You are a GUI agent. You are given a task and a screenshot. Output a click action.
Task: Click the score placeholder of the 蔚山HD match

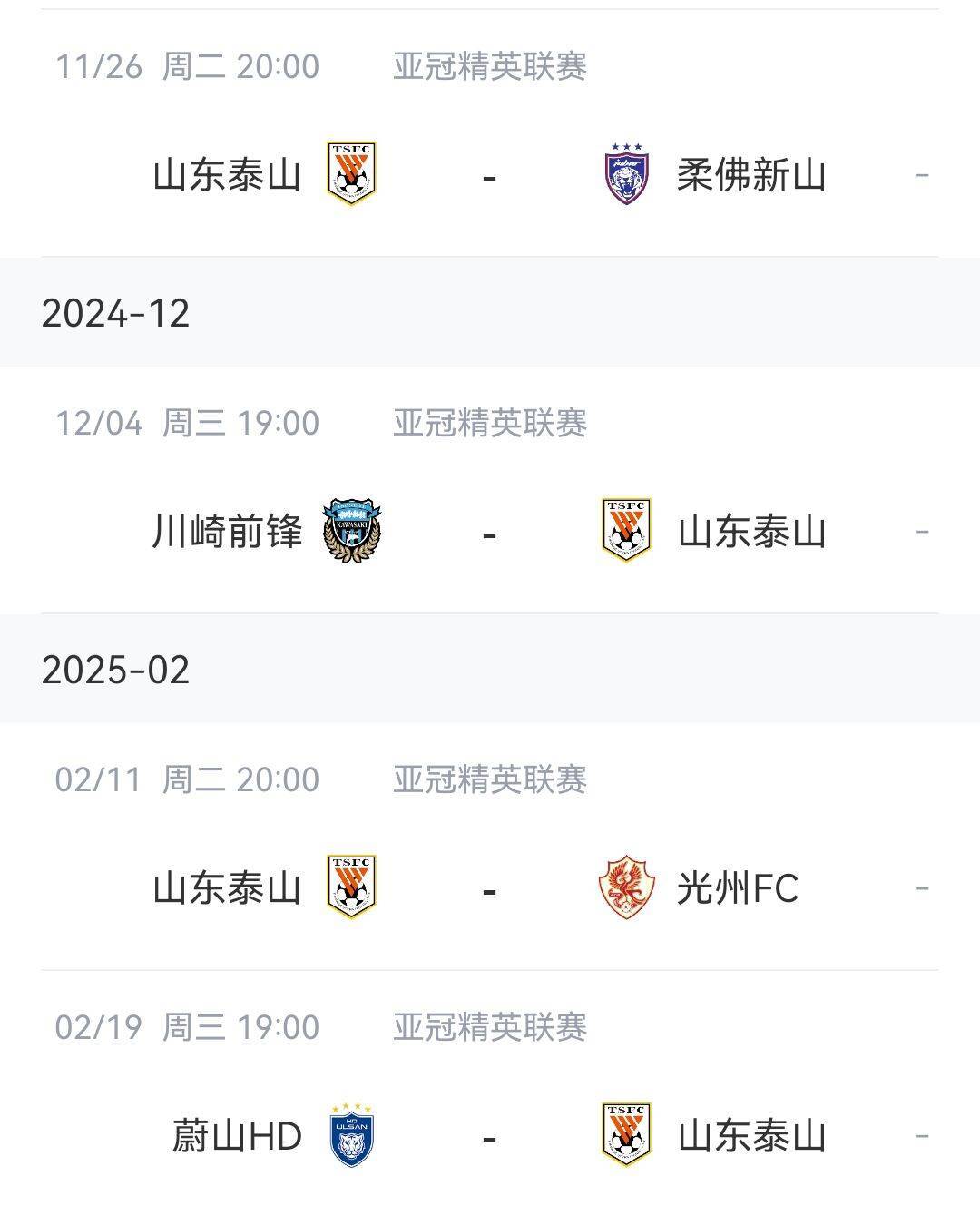(x=924, y=1134)
